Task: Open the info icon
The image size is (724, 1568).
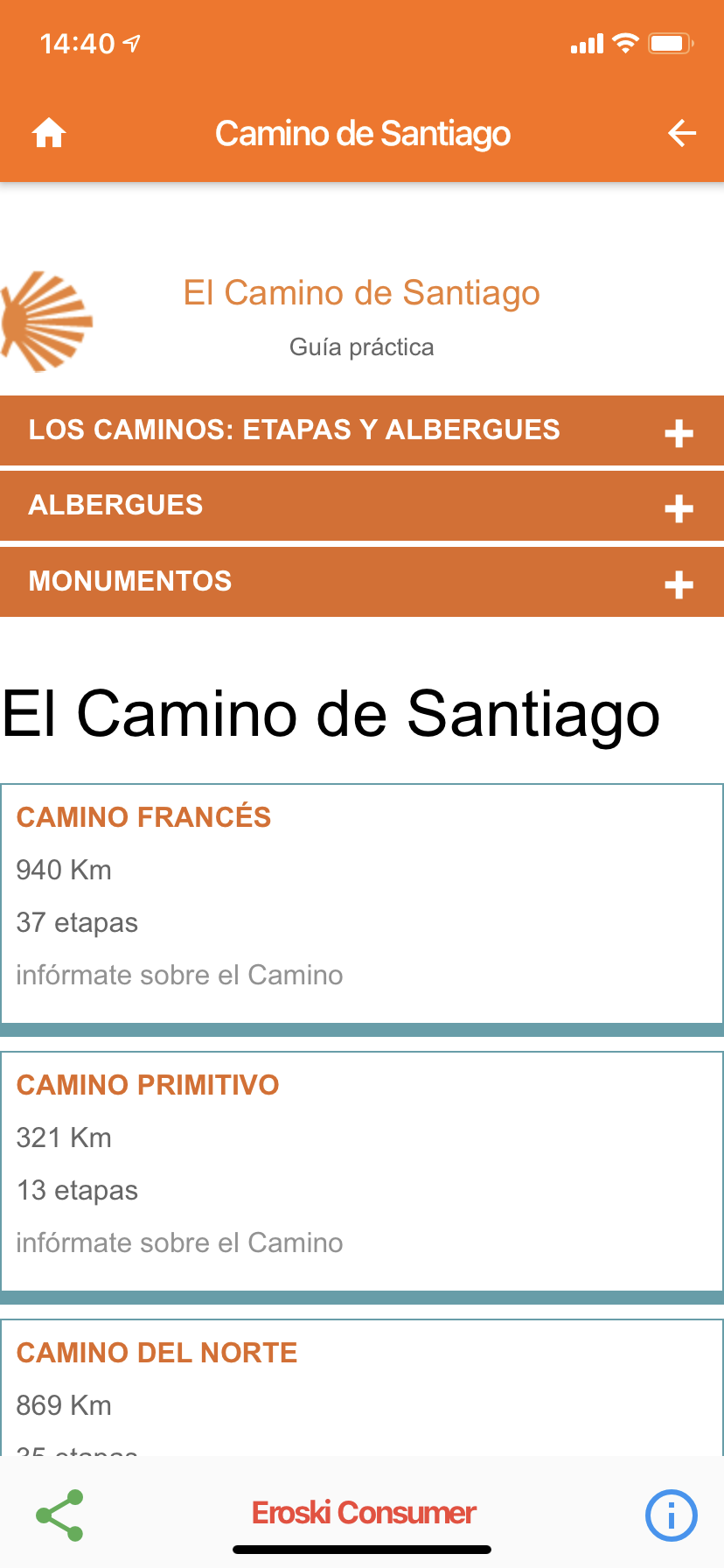Action: click(x=671, y=1515)
